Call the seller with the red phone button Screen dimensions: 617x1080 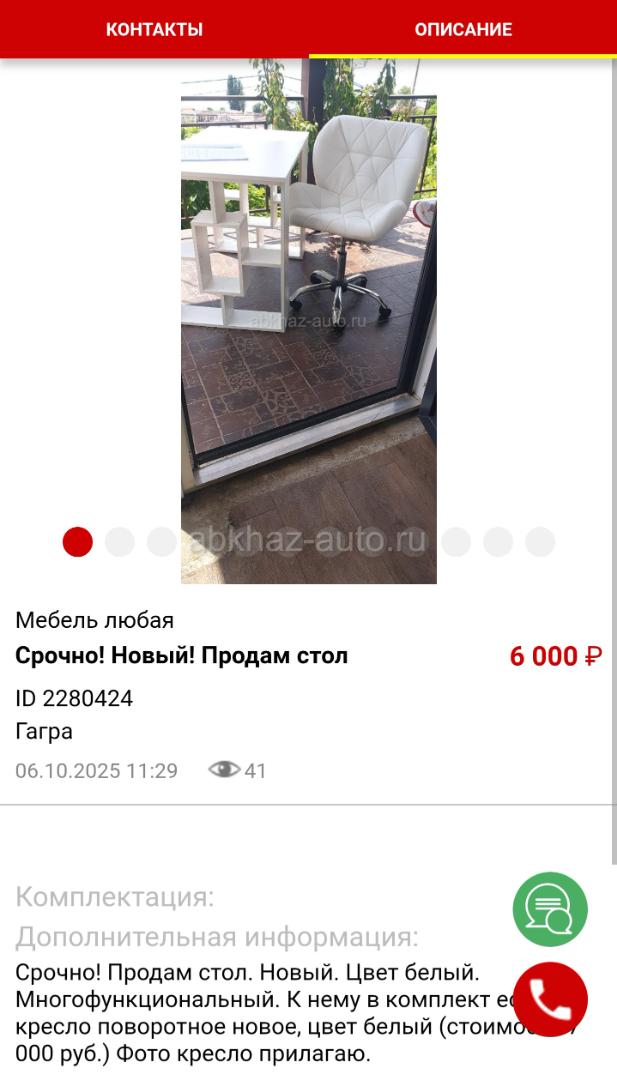point(550,999)
